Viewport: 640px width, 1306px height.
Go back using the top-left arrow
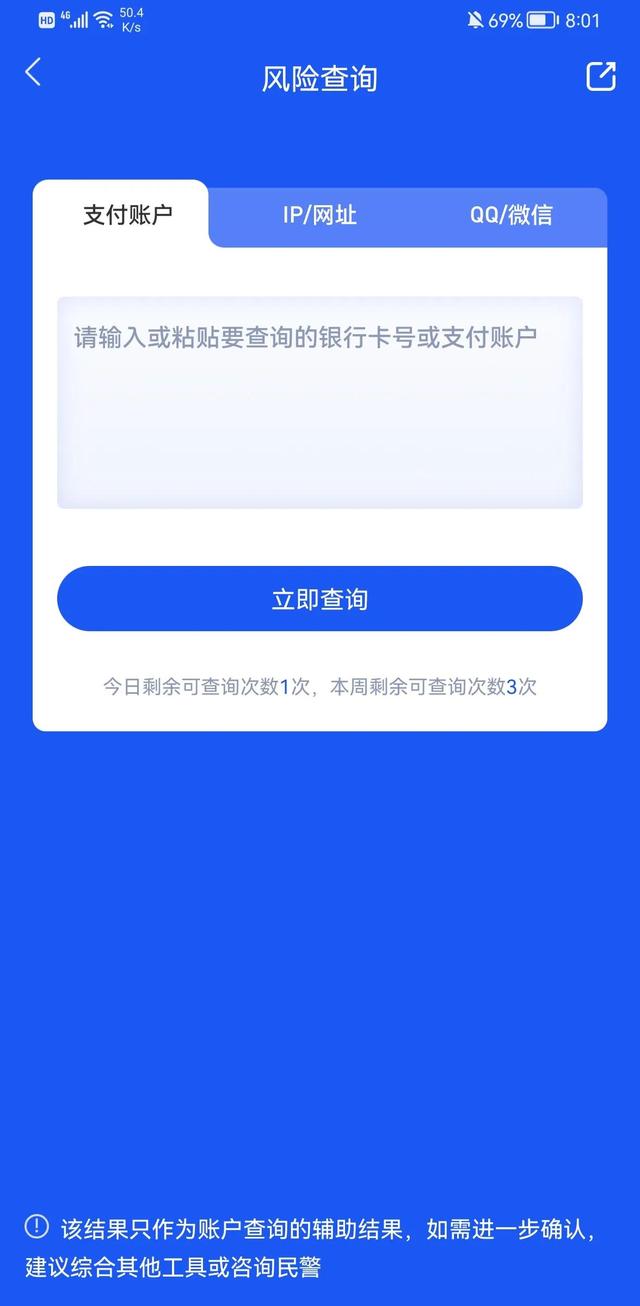click(33, 72)
